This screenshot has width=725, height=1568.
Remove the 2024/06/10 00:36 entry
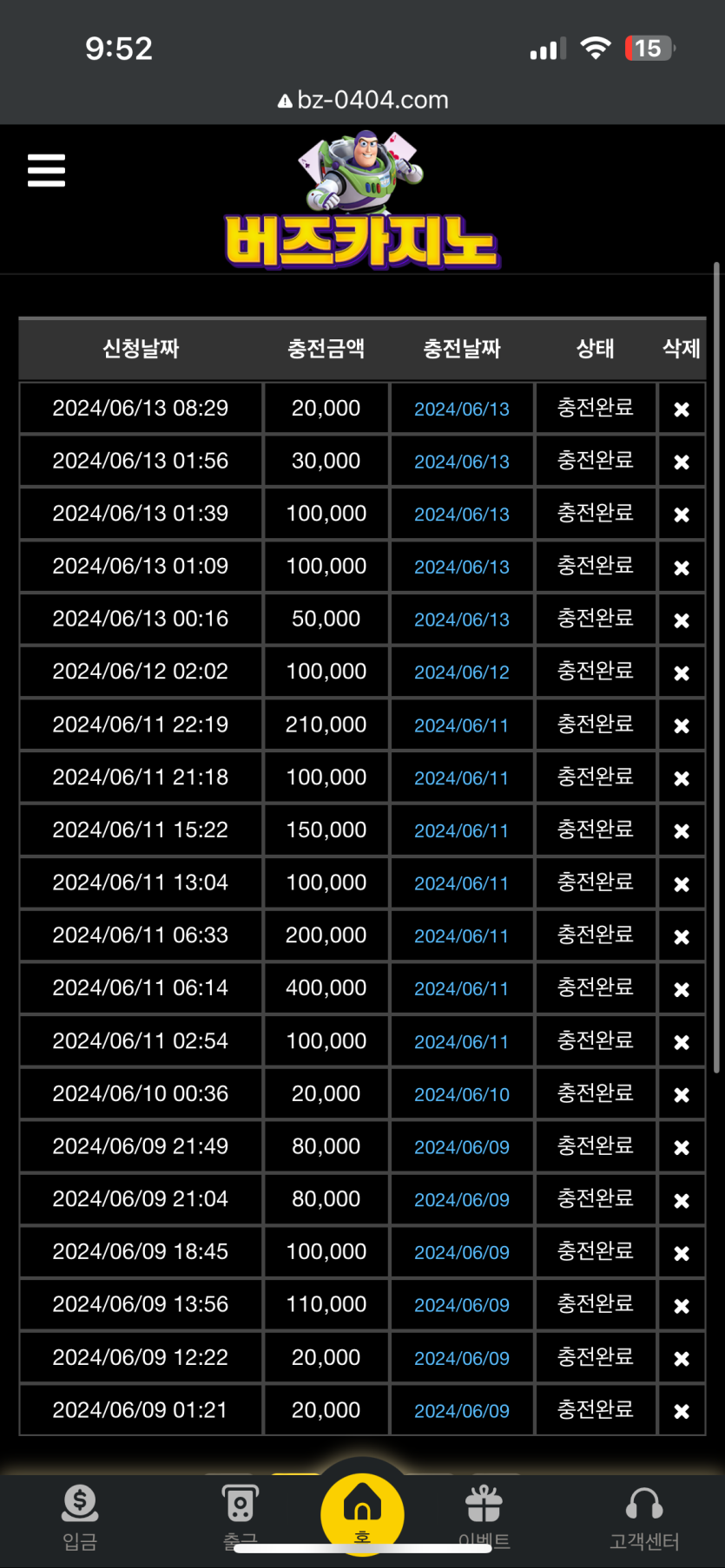pos(682,1095)
